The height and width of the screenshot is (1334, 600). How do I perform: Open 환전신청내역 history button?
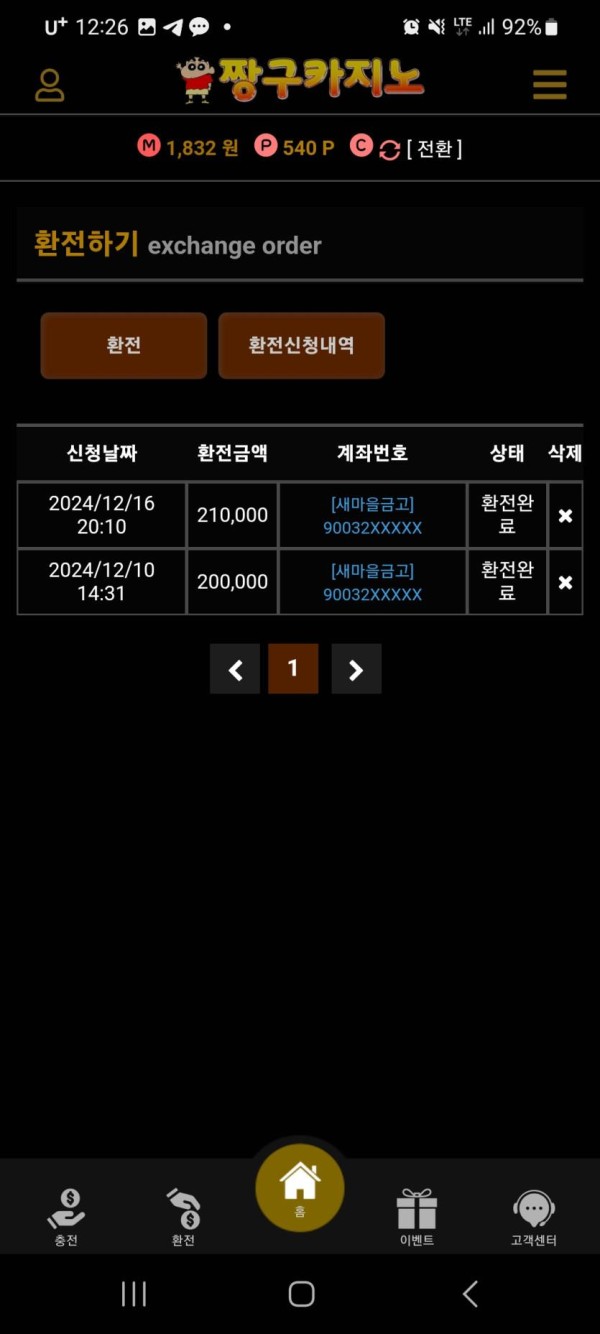pos(301,345)
